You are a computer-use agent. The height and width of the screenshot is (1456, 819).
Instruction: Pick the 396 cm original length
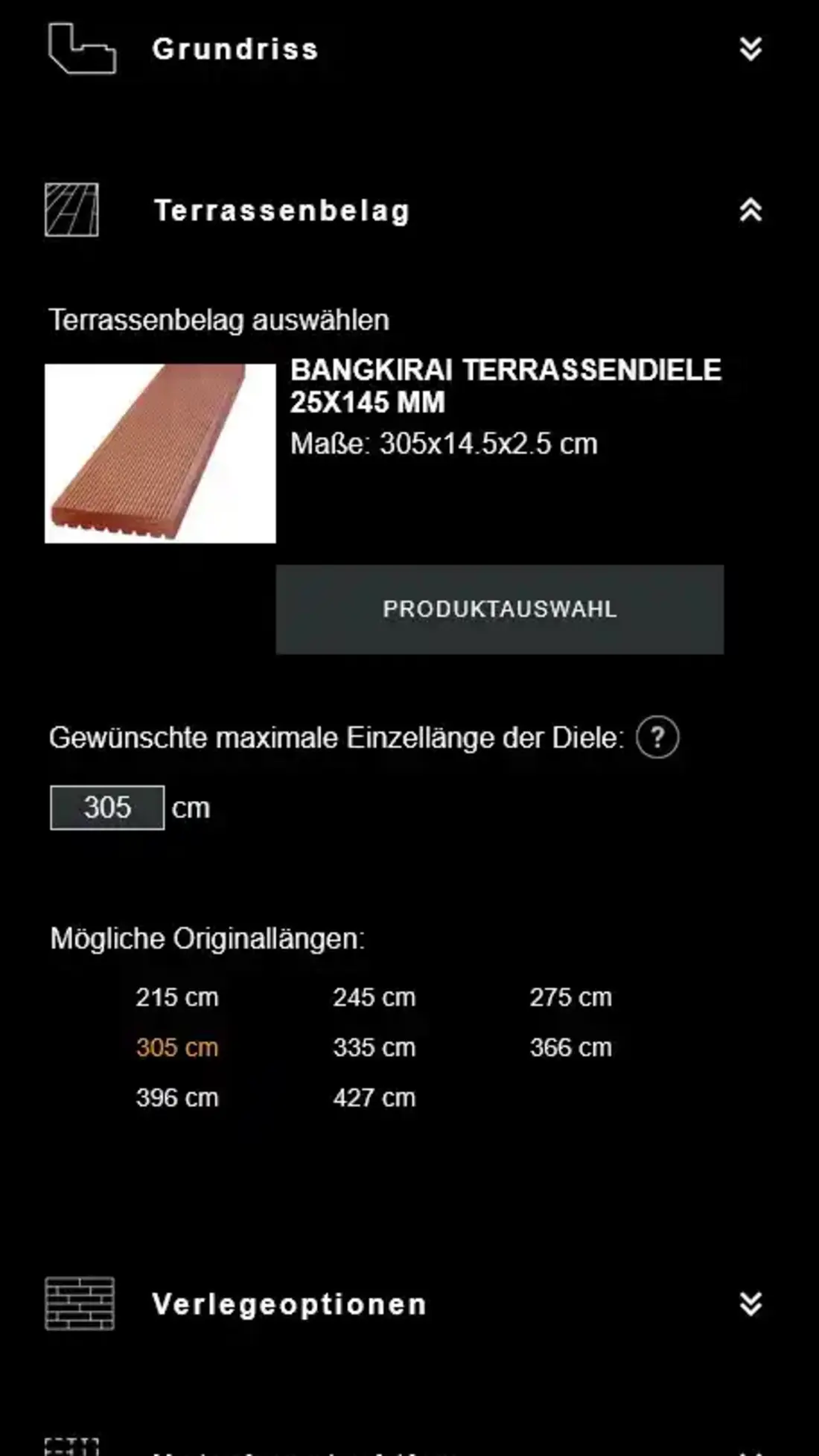tap(177, 1098)
